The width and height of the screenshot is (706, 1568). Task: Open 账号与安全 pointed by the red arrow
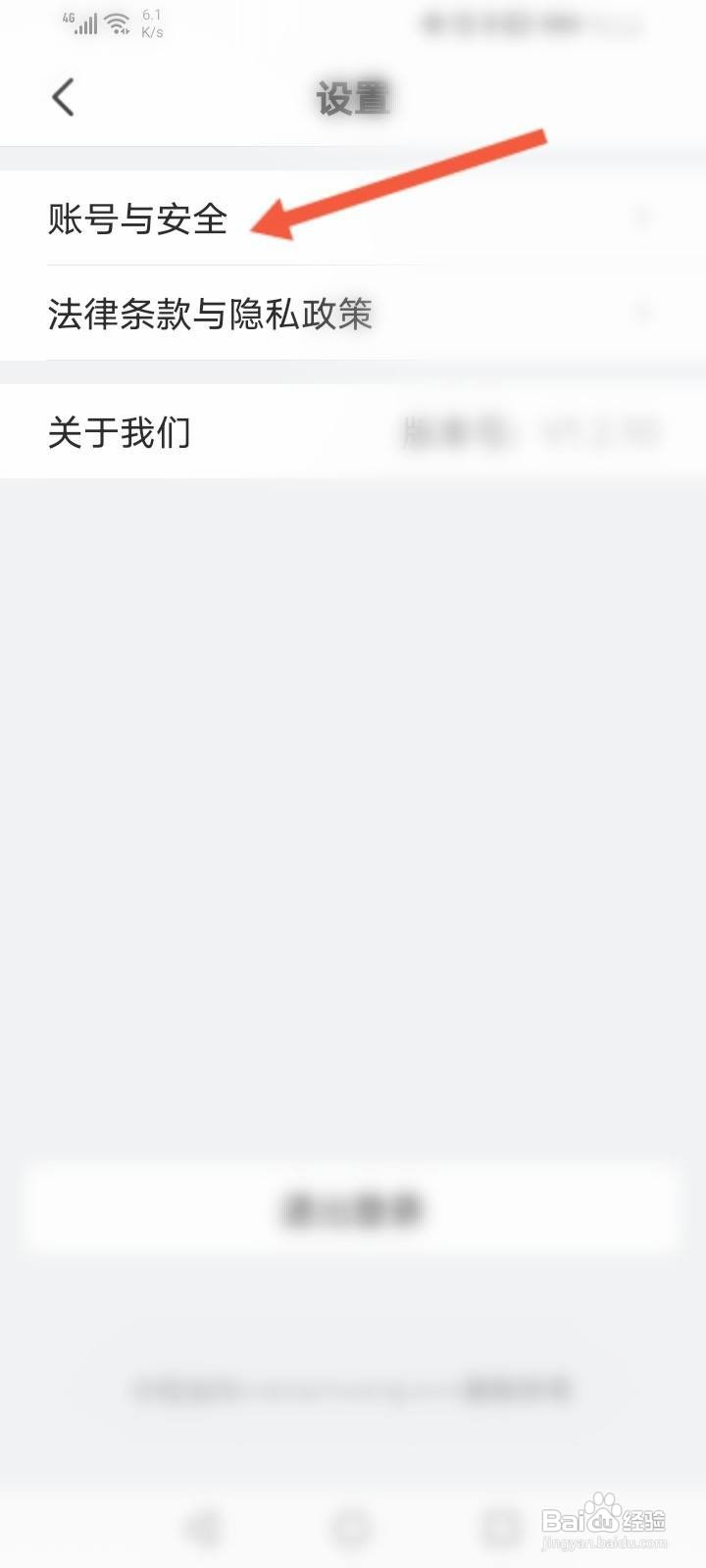(137, 220)
